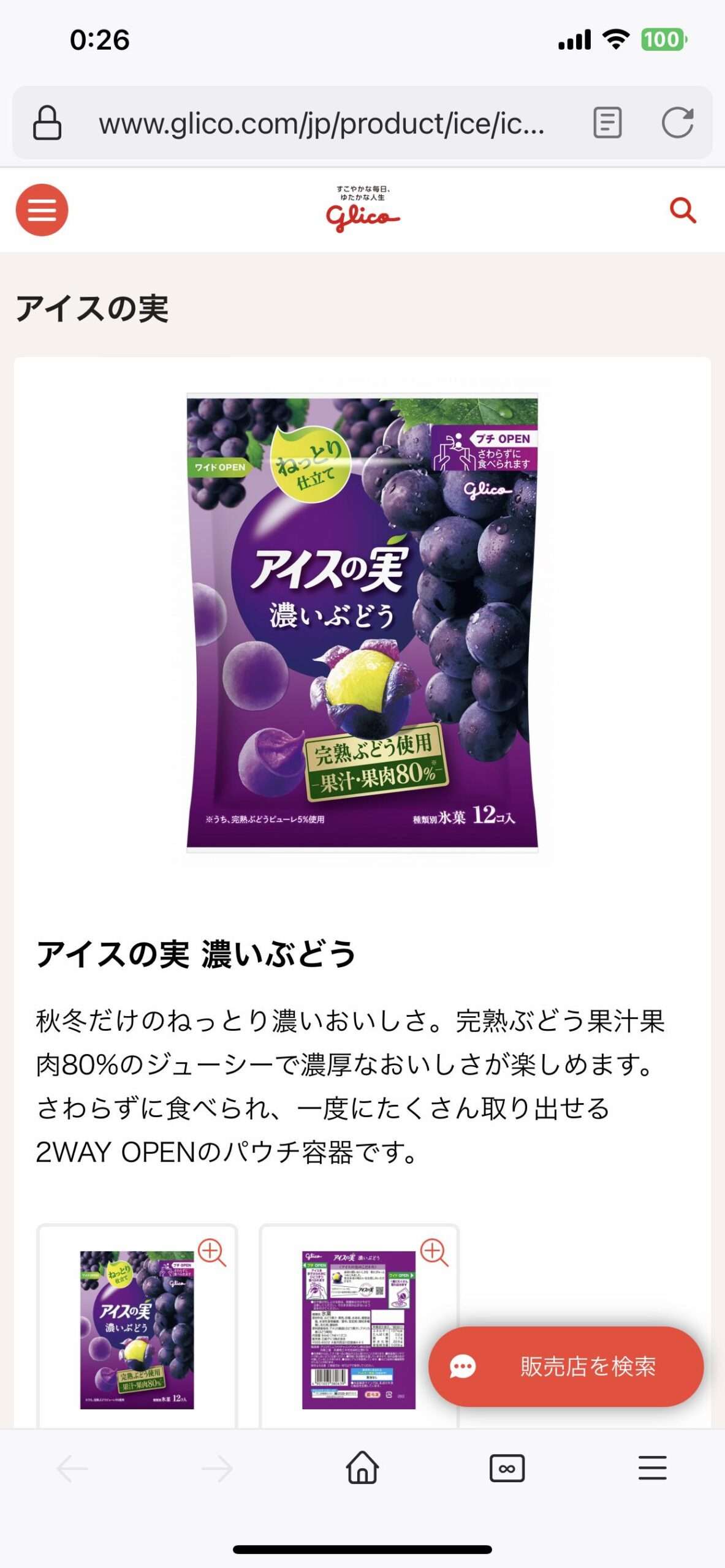Enable reader view in address bar
725x1568 pixels.
[x=607, y=123]
